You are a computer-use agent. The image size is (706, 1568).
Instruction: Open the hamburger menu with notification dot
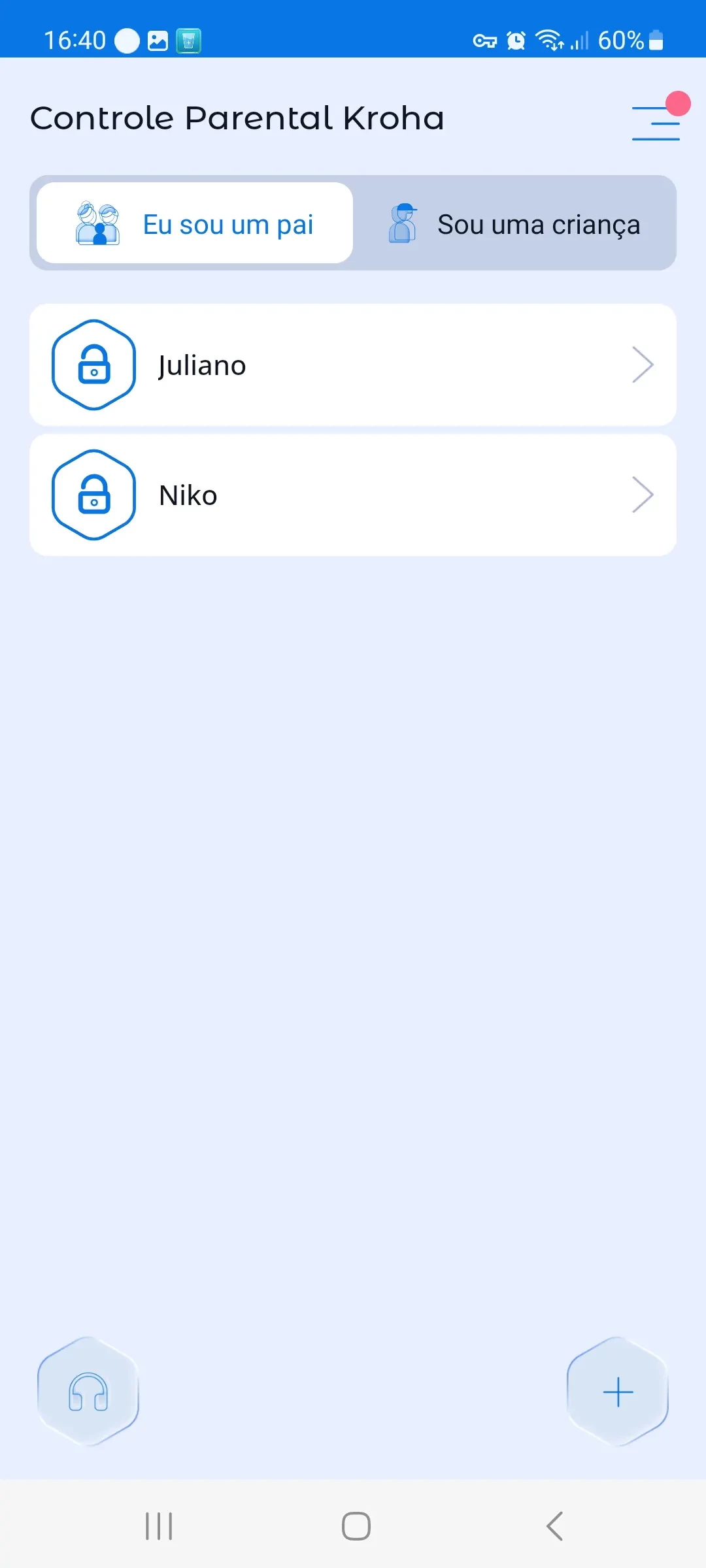point(656,122)
